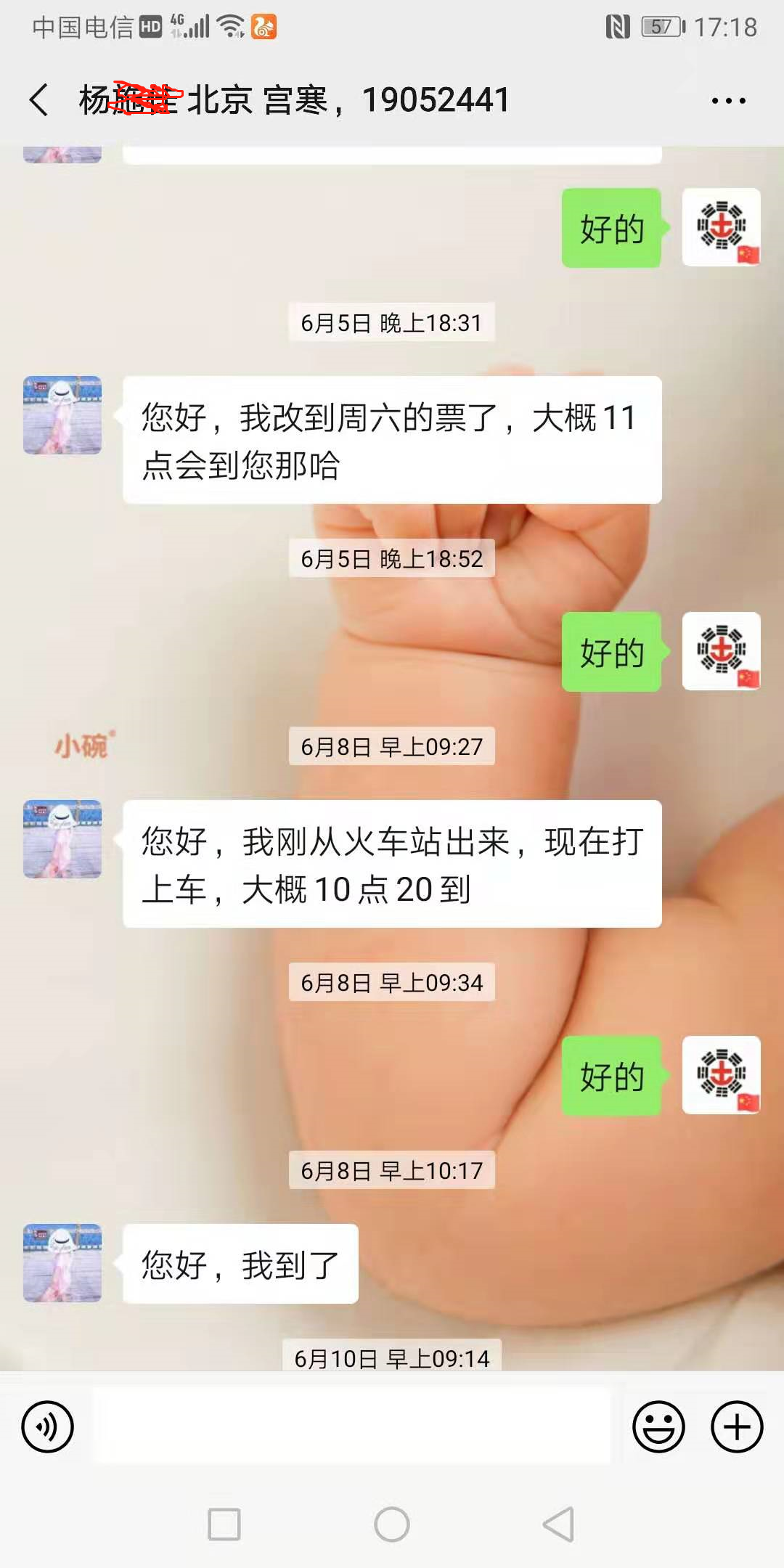
Task: Go back to the chat list
Action: 39,100
